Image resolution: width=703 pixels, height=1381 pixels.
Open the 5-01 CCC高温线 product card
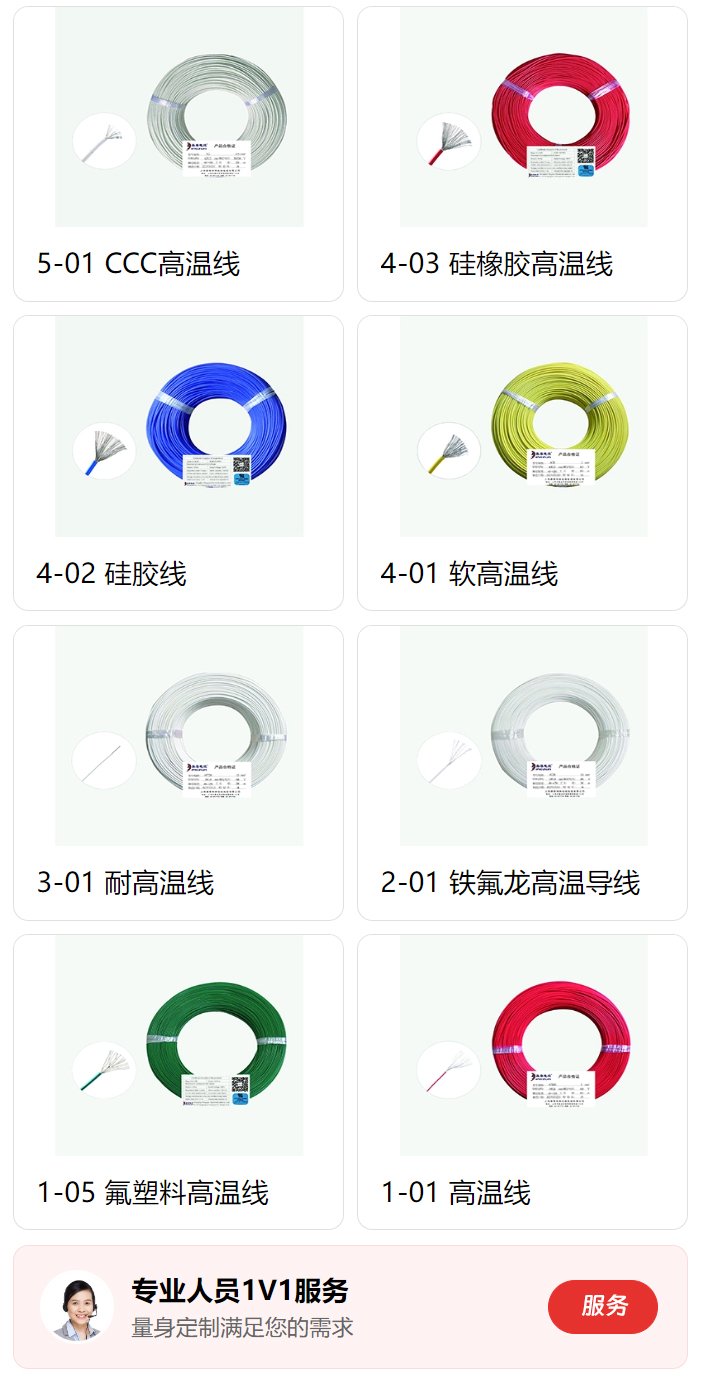click(x=178, y=154)
